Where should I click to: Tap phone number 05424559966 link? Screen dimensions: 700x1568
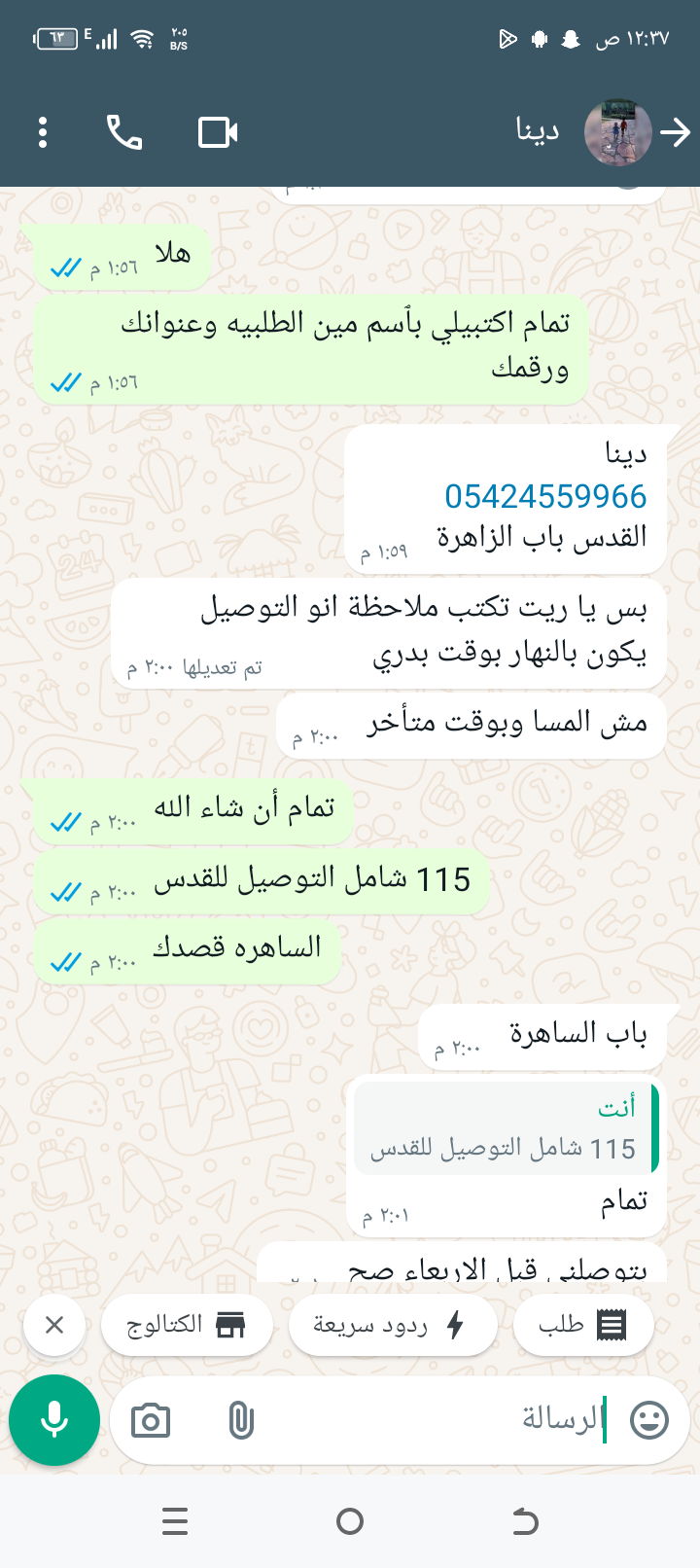tap(545, 496)
